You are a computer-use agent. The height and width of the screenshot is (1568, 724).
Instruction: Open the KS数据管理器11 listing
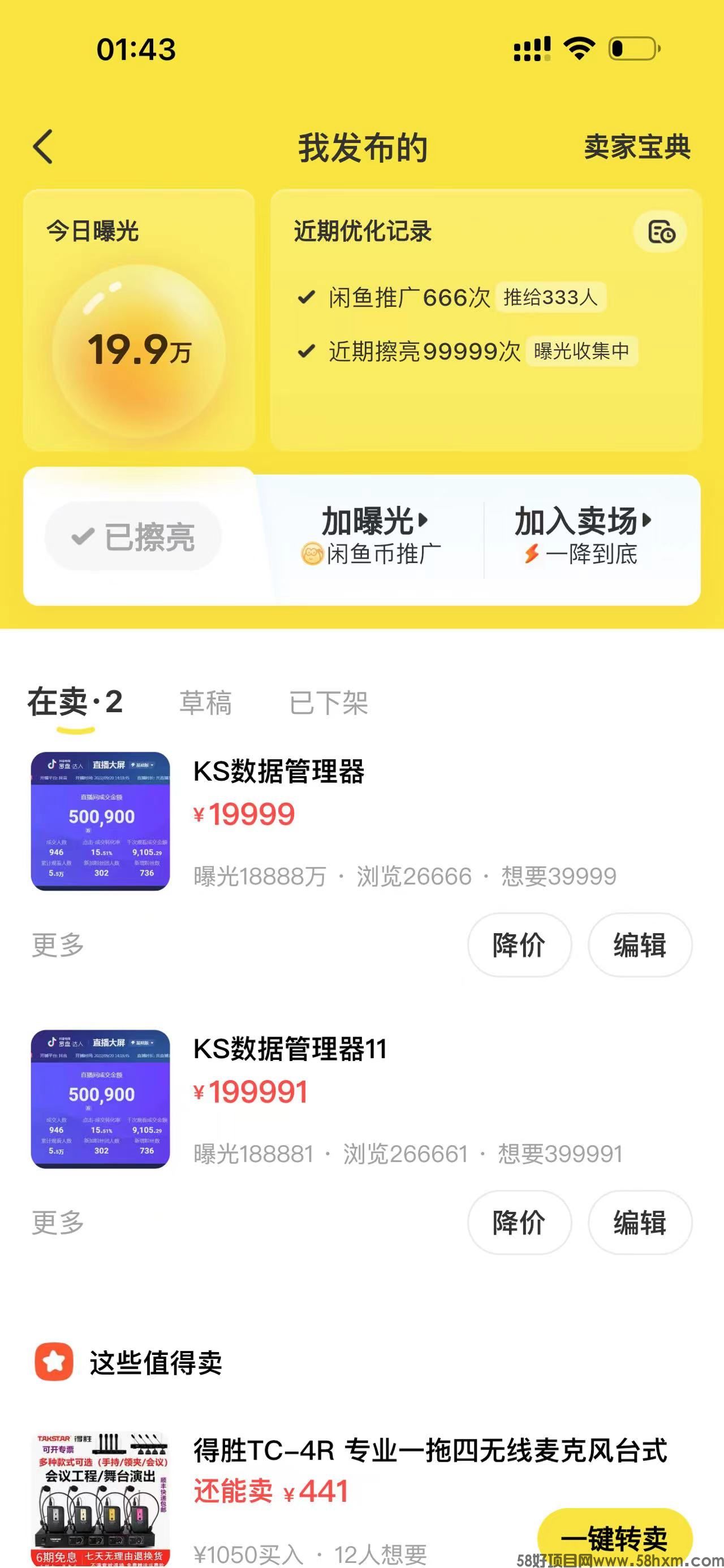tap(361, 1099)
